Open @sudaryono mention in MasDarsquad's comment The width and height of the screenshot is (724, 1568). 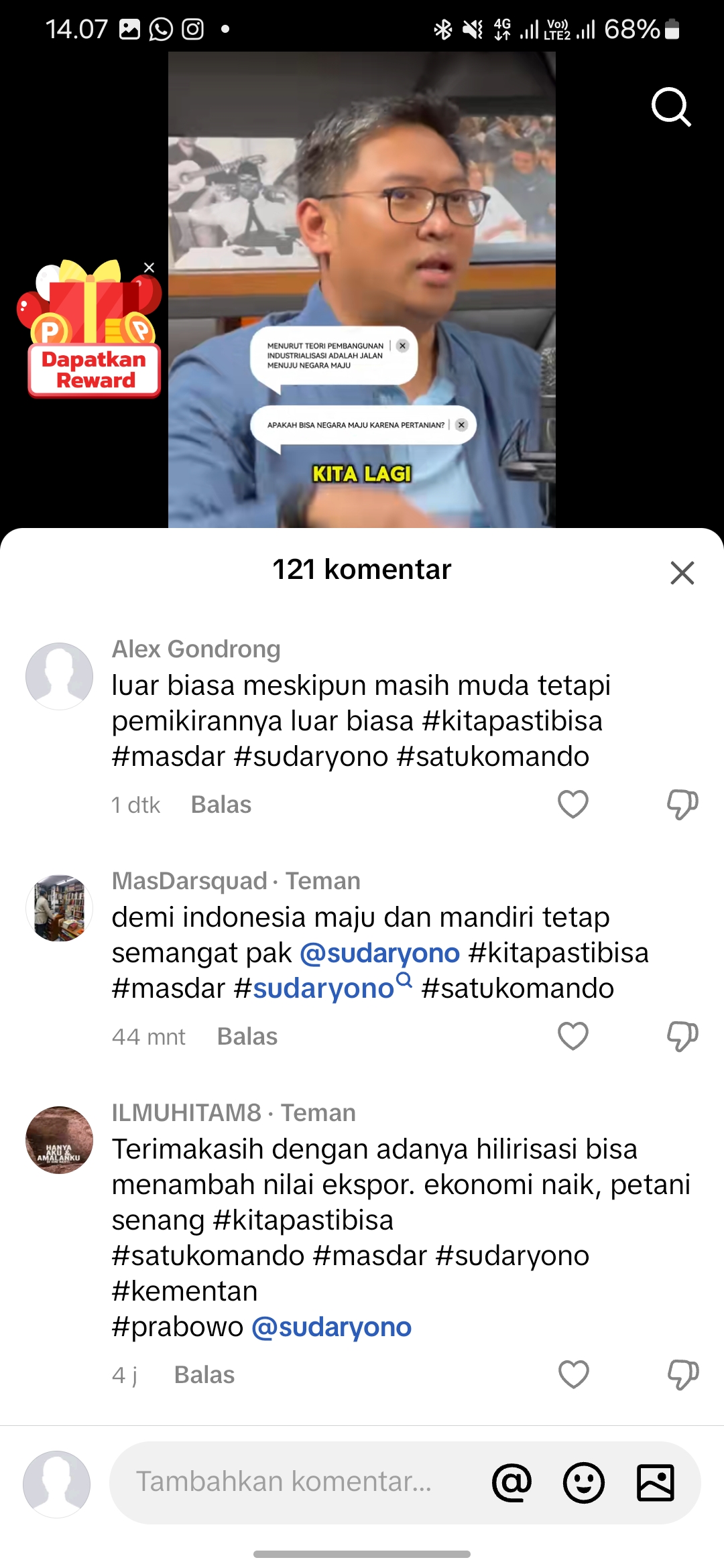[379, 953]
